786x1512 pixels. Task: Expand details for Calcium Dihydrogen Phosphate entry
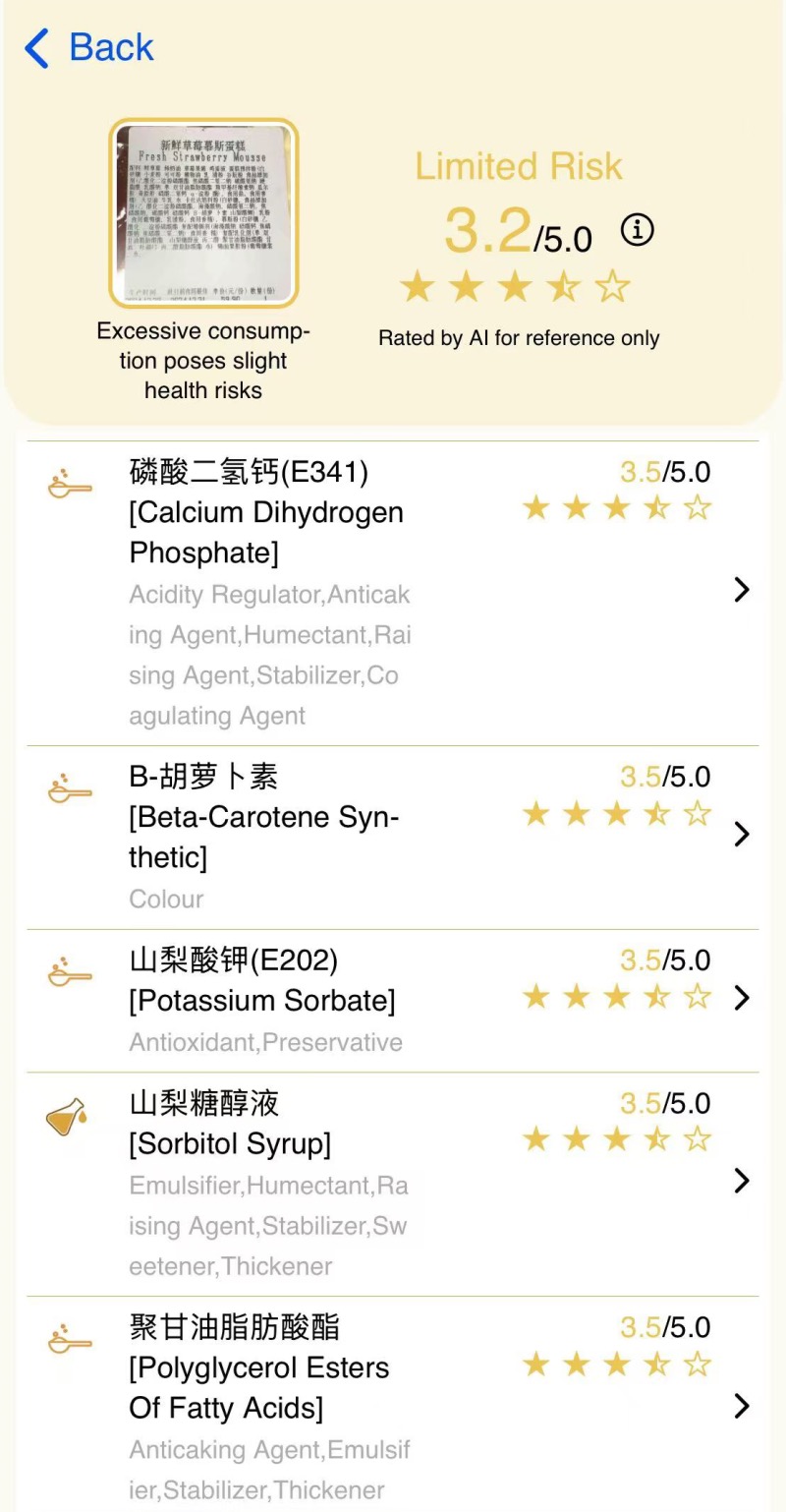(x=743, y=590)
